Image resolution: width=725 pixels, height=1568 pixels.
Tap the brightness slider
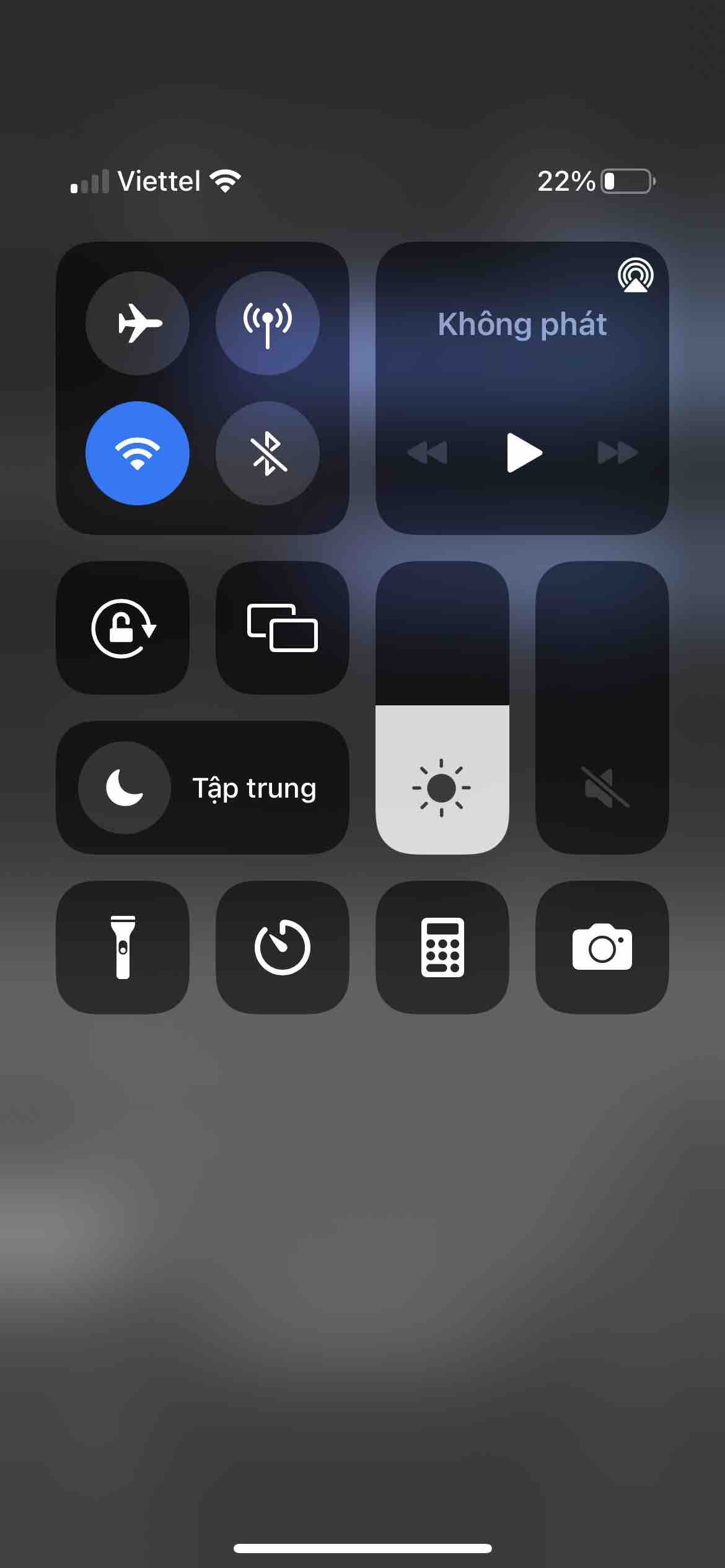coord(442,708)
